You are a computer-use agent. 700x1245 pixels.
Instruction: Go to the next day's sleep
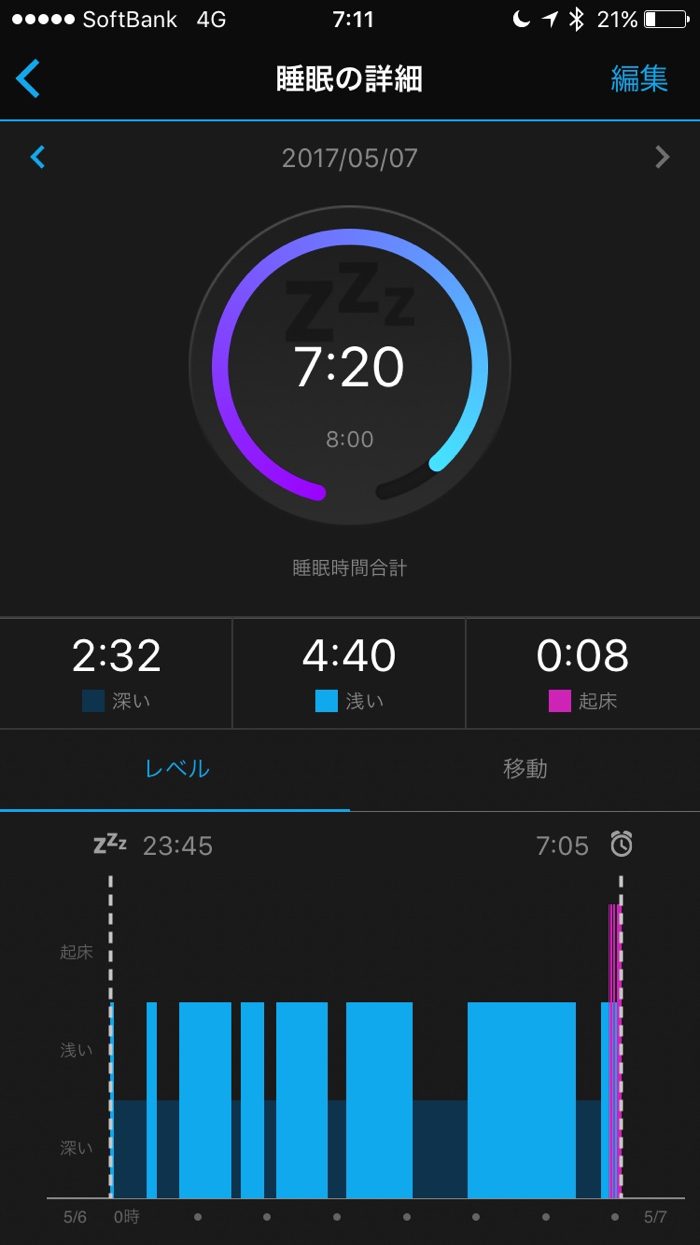point(661,157)
